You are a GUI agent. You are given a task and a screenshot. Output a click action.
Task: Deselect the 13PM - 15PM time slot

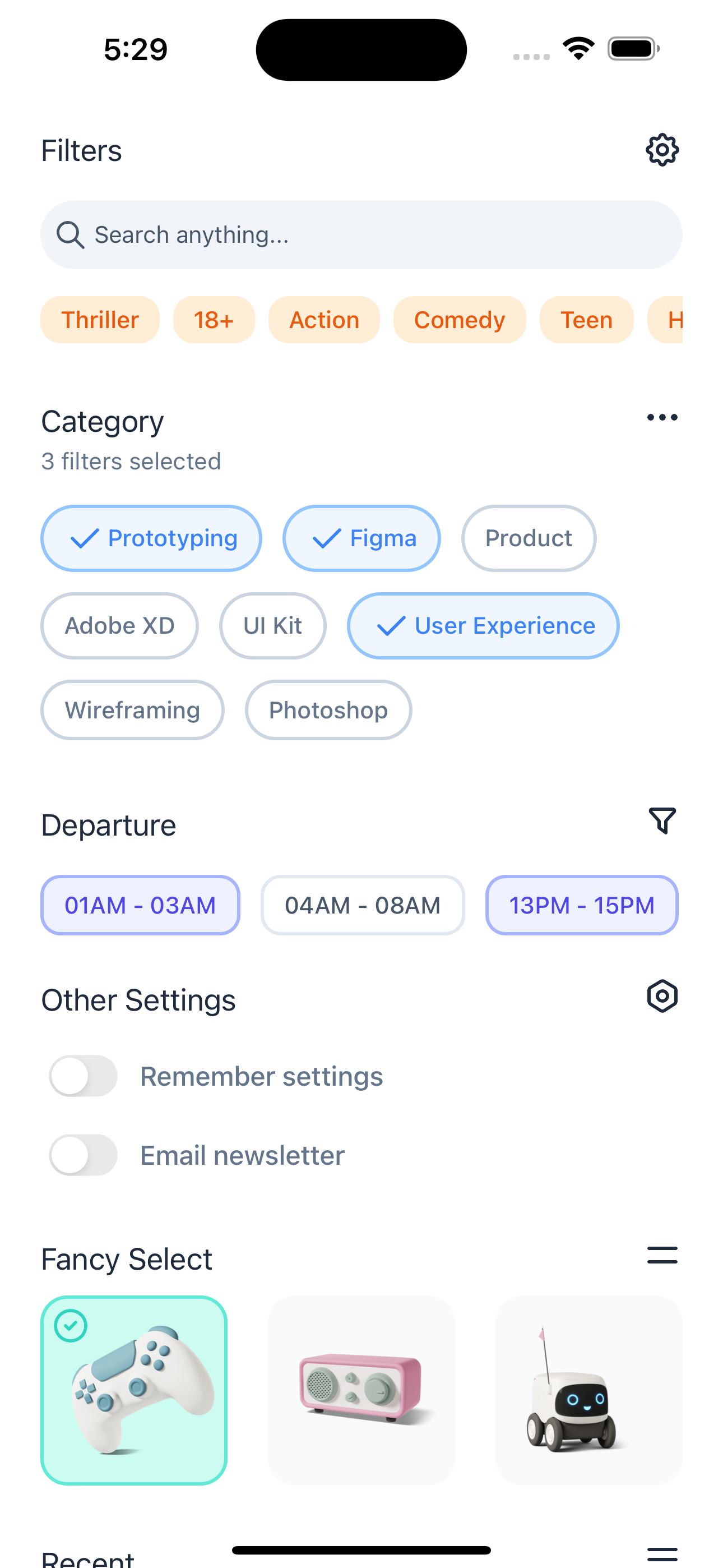coord(581,905)
